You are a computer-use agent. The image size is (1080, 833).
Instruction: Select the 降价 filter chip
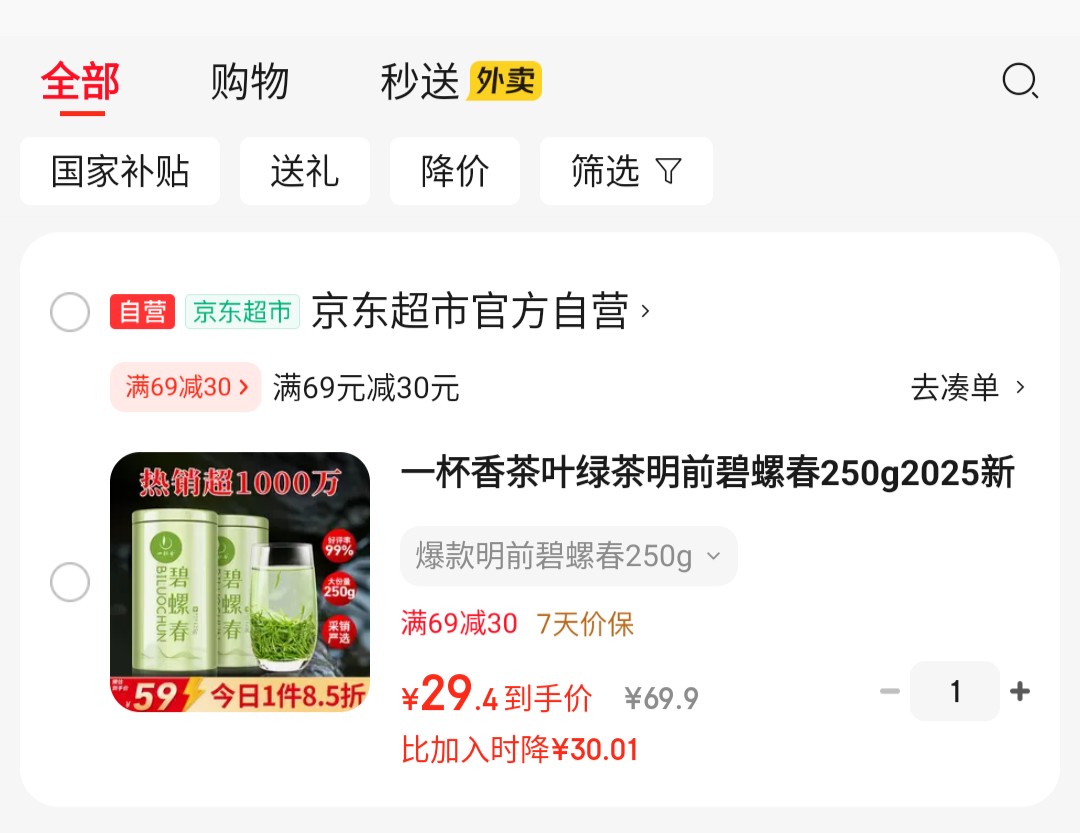point(455,171)
